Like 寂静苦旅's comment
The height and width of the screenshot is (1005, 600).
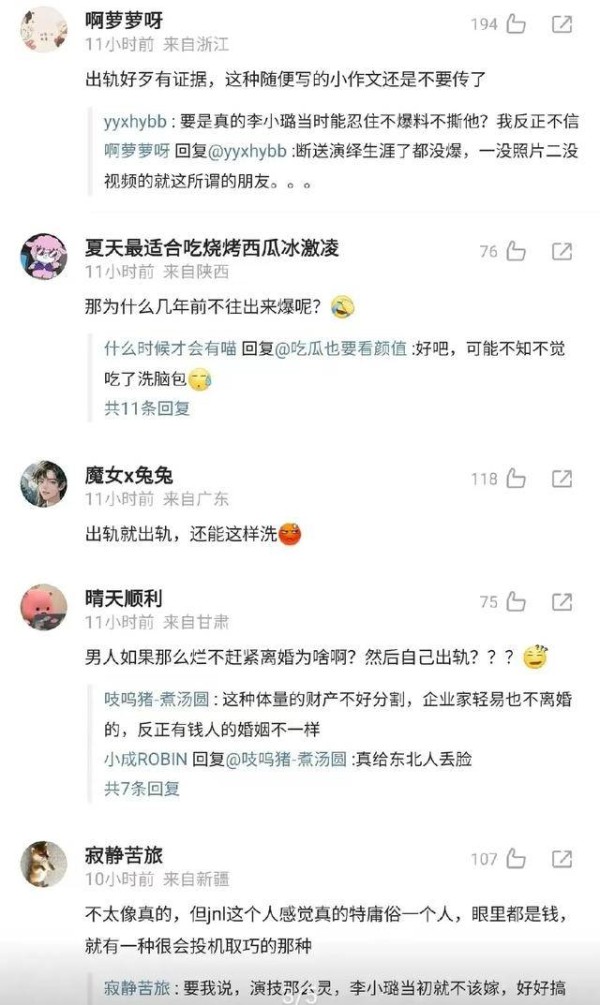[516, 859]
